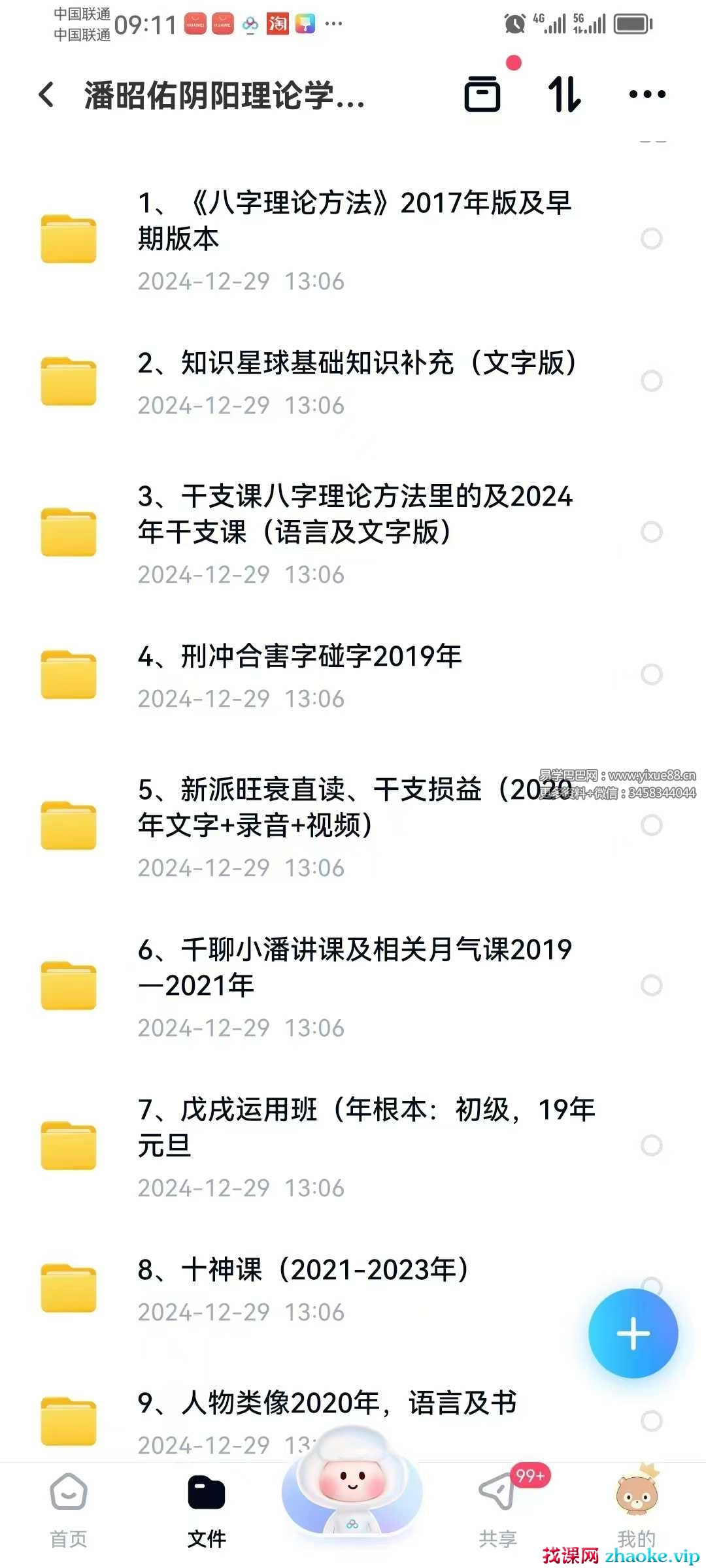
Task: Go back using the top-left arrow
Action: tap(46, 95)
